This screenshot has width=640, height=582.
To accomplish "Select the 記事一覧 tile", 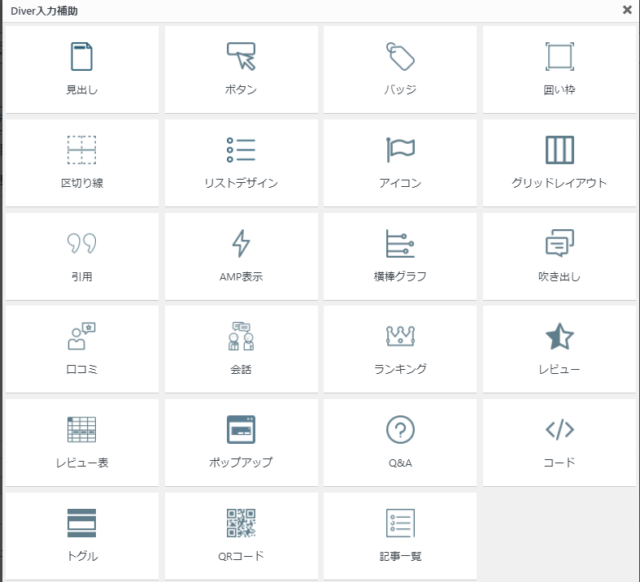I will tap(400, 534).
